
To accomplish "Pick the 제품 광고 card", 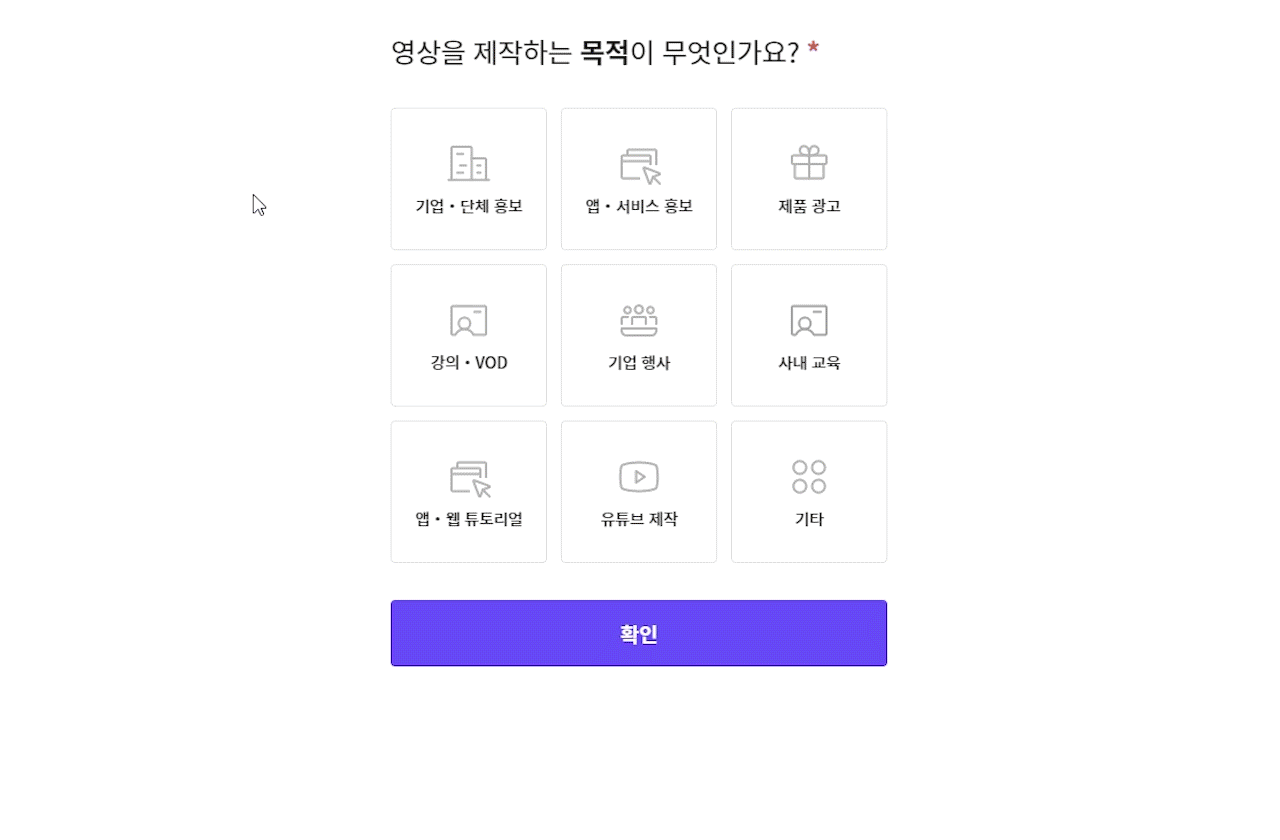I will [x=808, y=179].
